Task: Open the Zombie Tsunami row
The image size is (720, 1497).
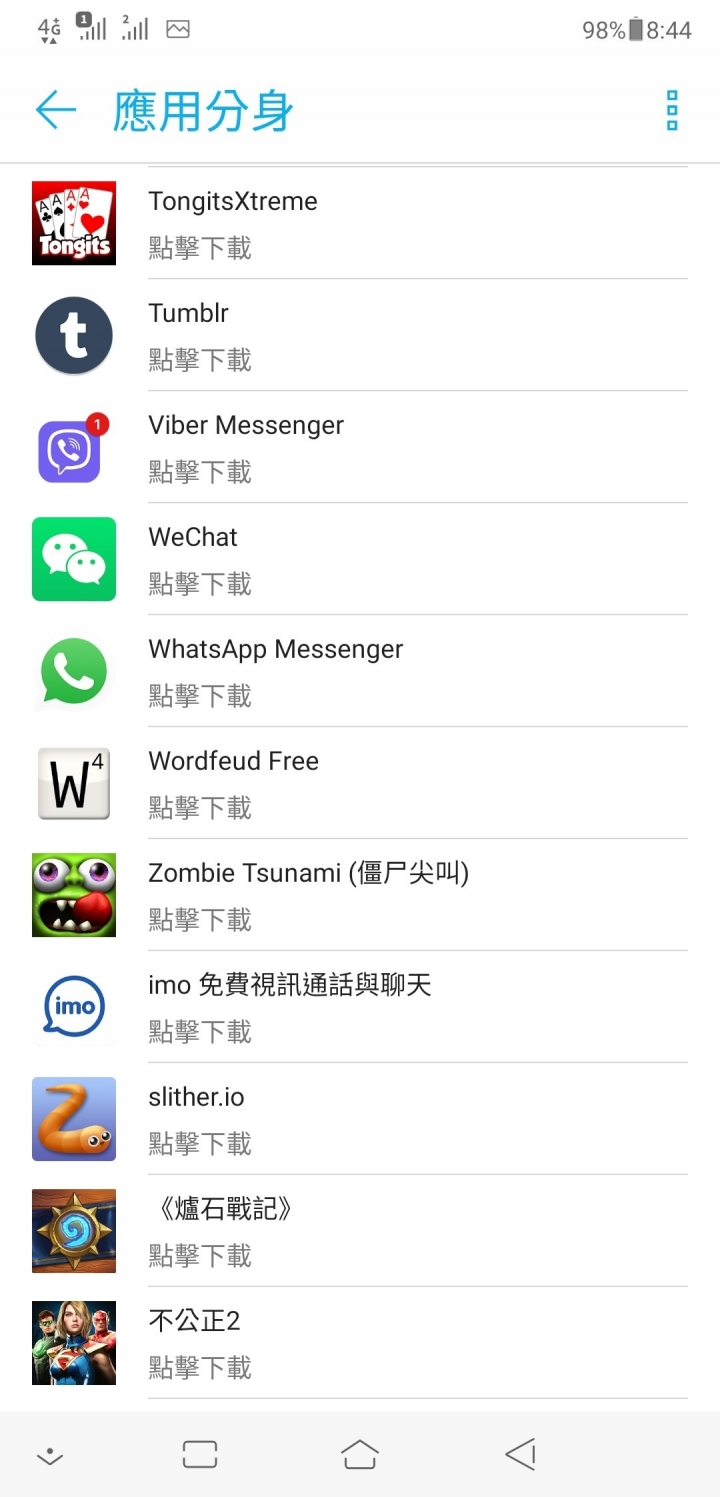Action: coord(360,895)
